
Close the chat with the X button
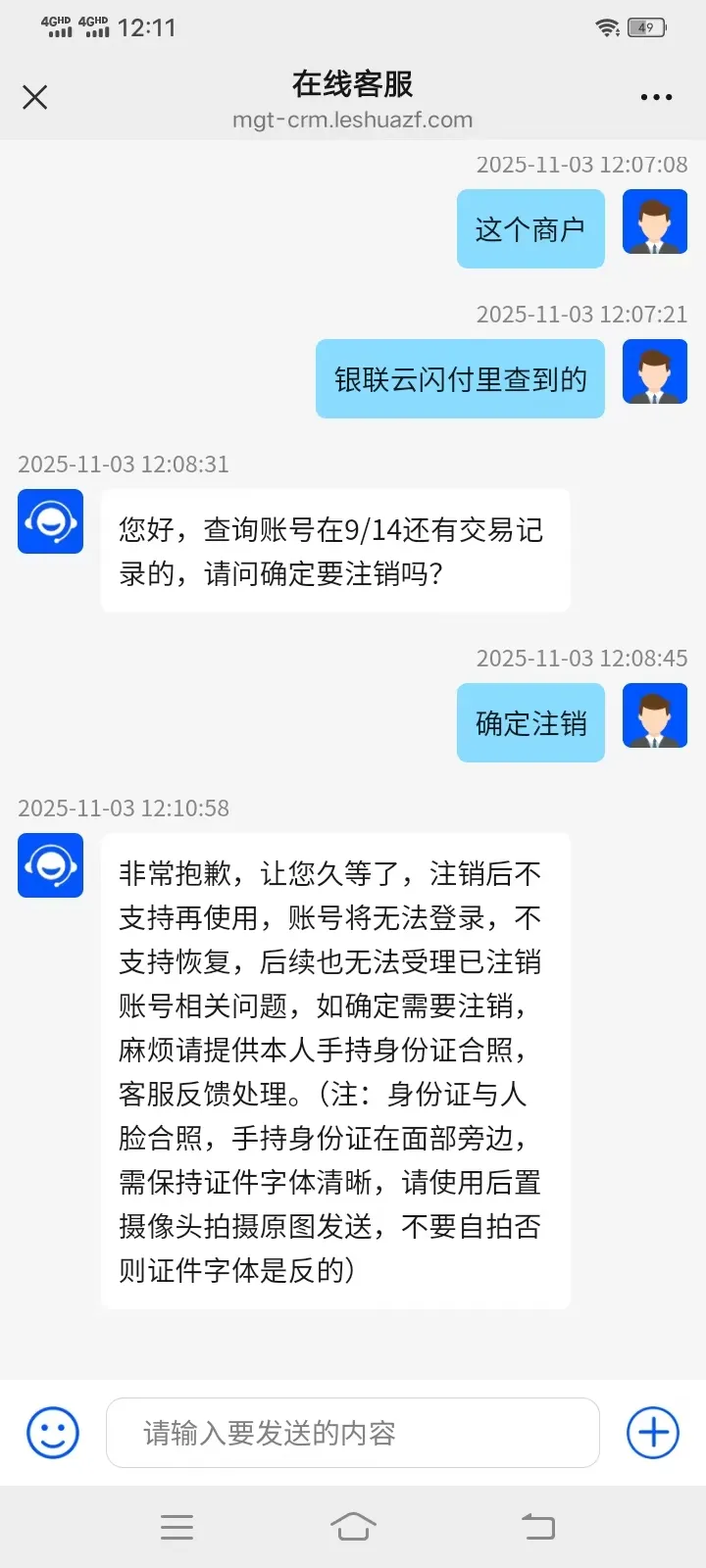click(x=35, y=97)
